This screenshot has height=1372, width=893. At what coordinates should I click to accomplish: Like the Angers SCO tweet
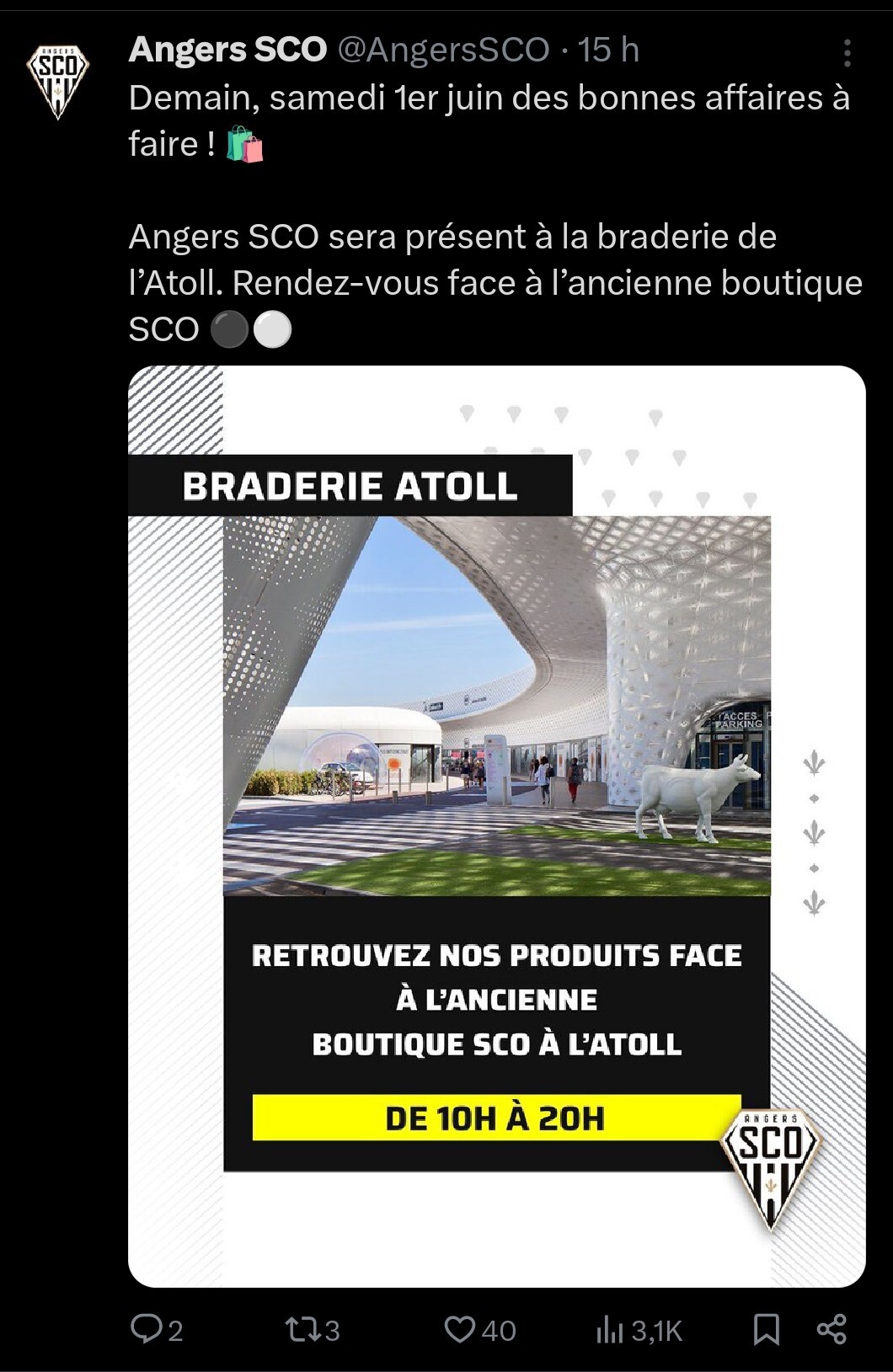(x=460, y=1330)
